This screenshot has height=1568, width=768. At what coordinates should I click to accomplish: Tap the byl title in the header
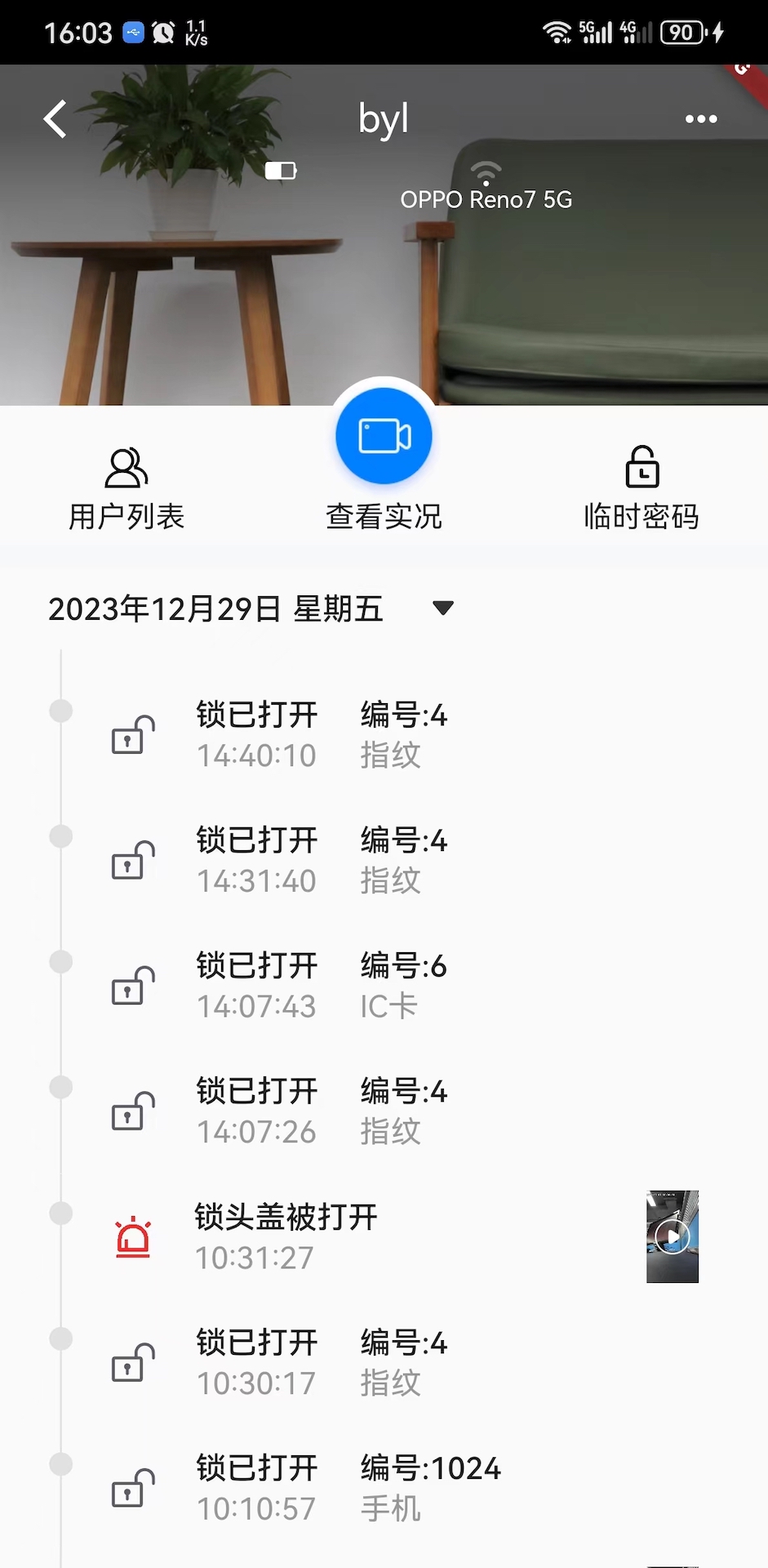point(383,119)
